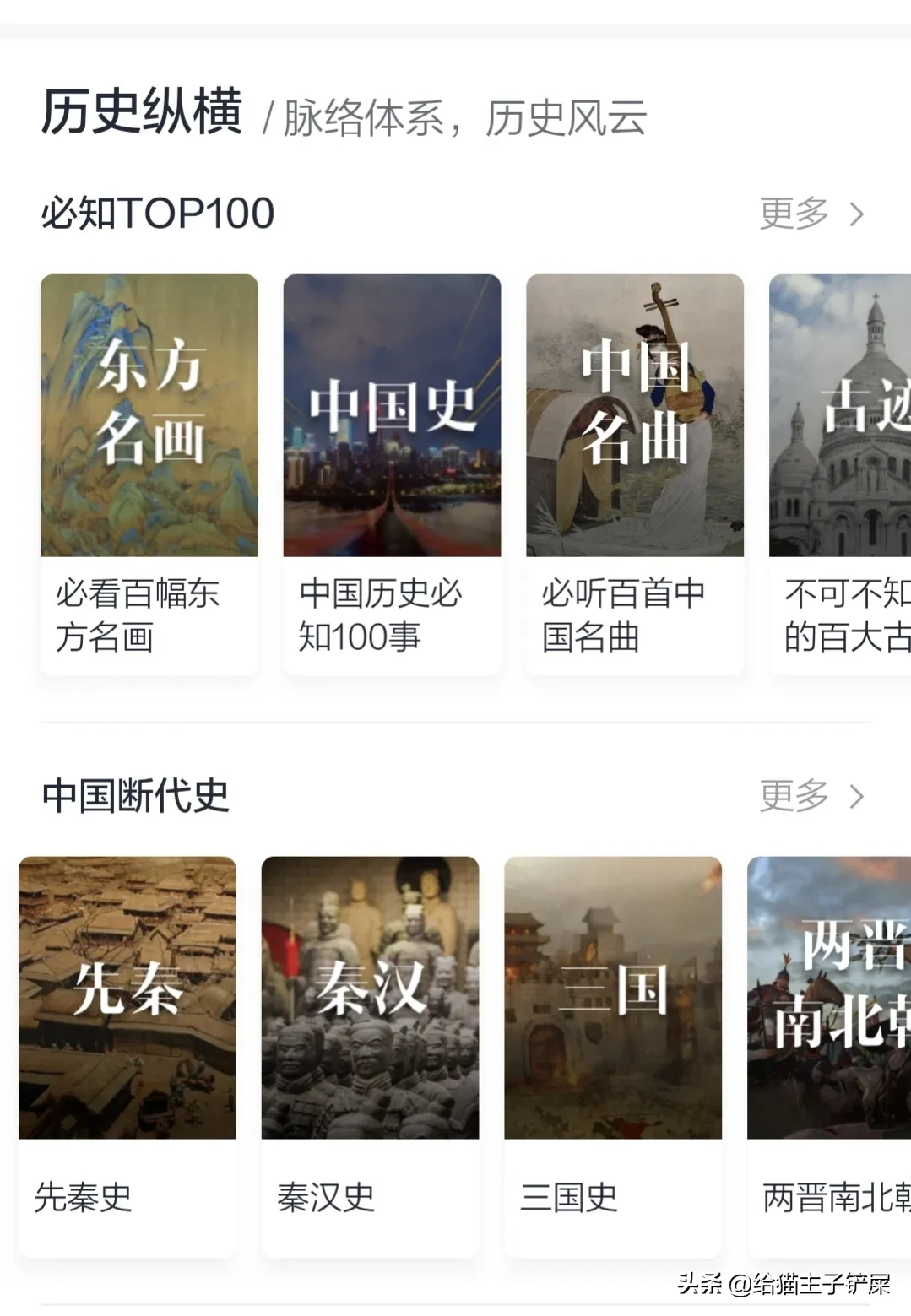Open the 必看百幅东方名画 card
Image resolution: width=911 pixels, height=1316 pixels.
tap(149, 473)
